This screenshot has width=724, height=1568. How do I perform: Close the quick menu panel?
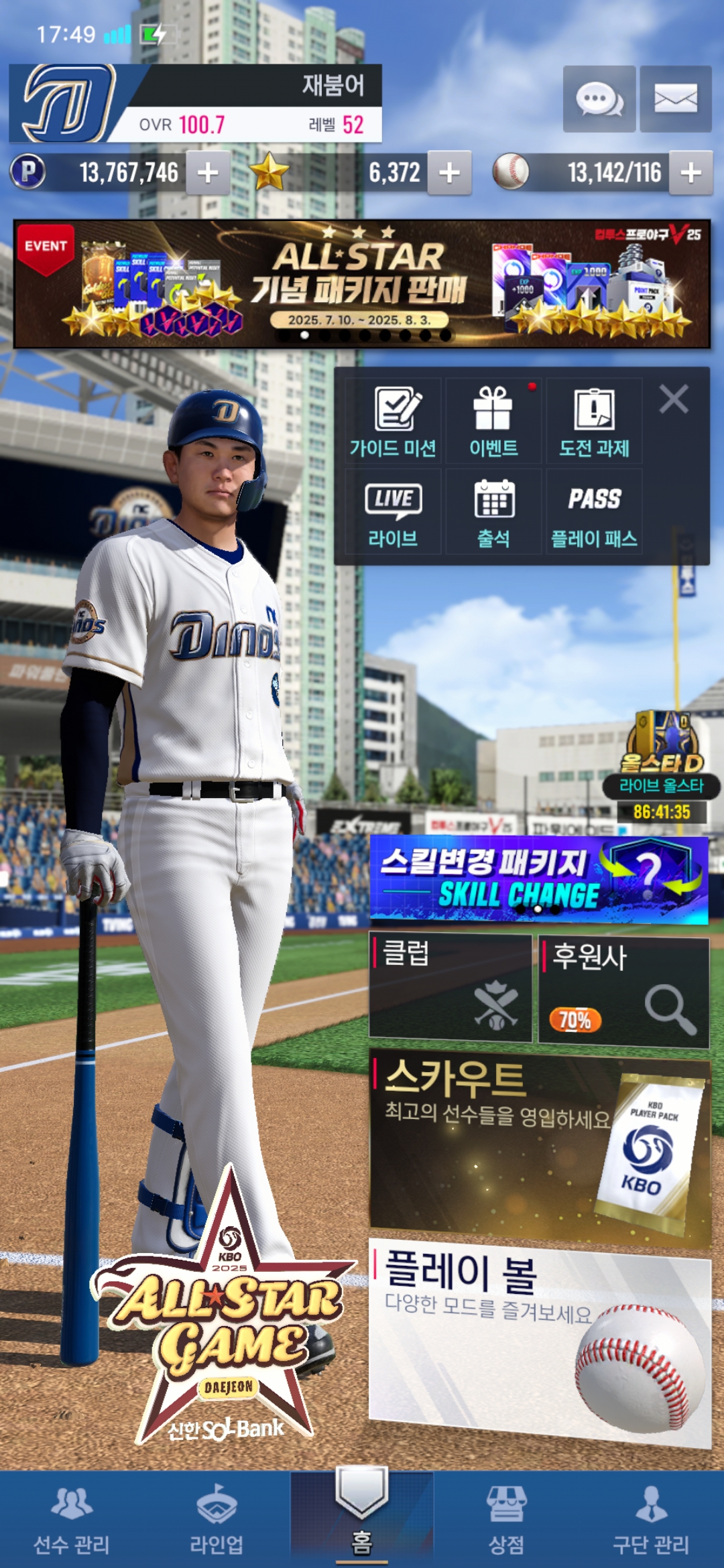[x=673, y=399]
